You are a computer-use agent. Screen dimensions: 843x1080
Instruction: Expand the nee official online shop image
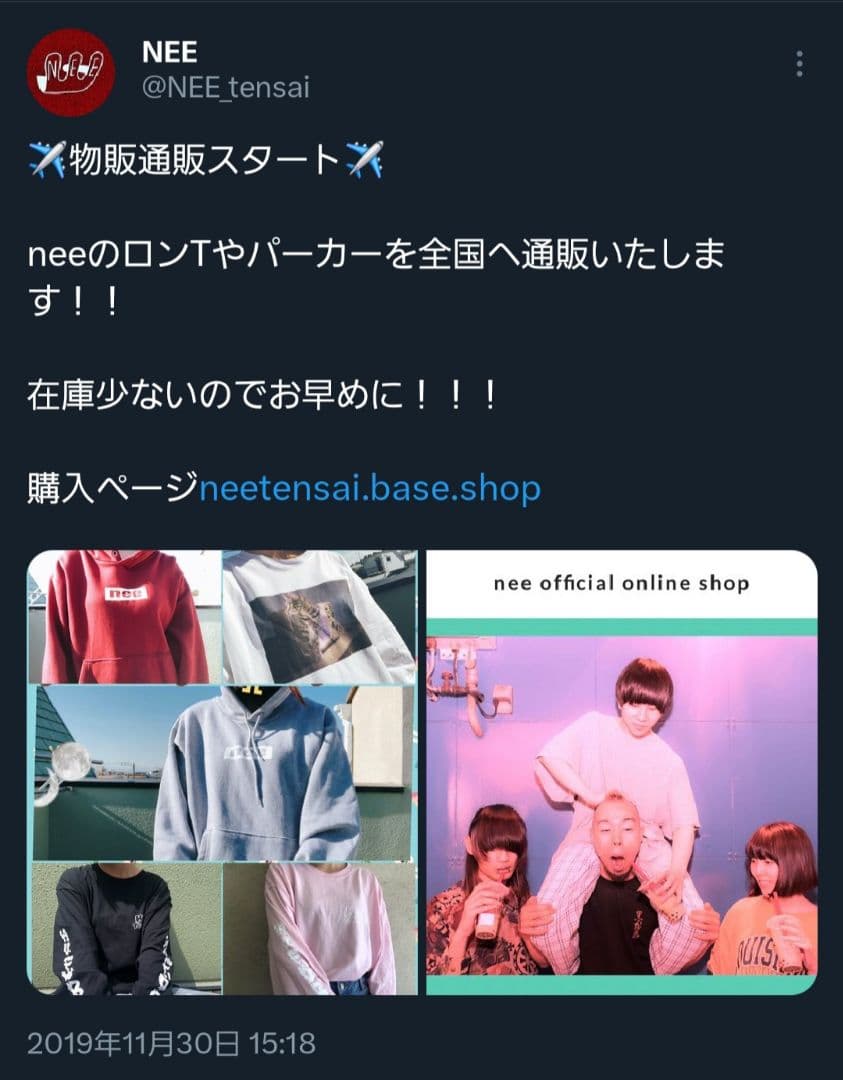[x=620, y=770]
